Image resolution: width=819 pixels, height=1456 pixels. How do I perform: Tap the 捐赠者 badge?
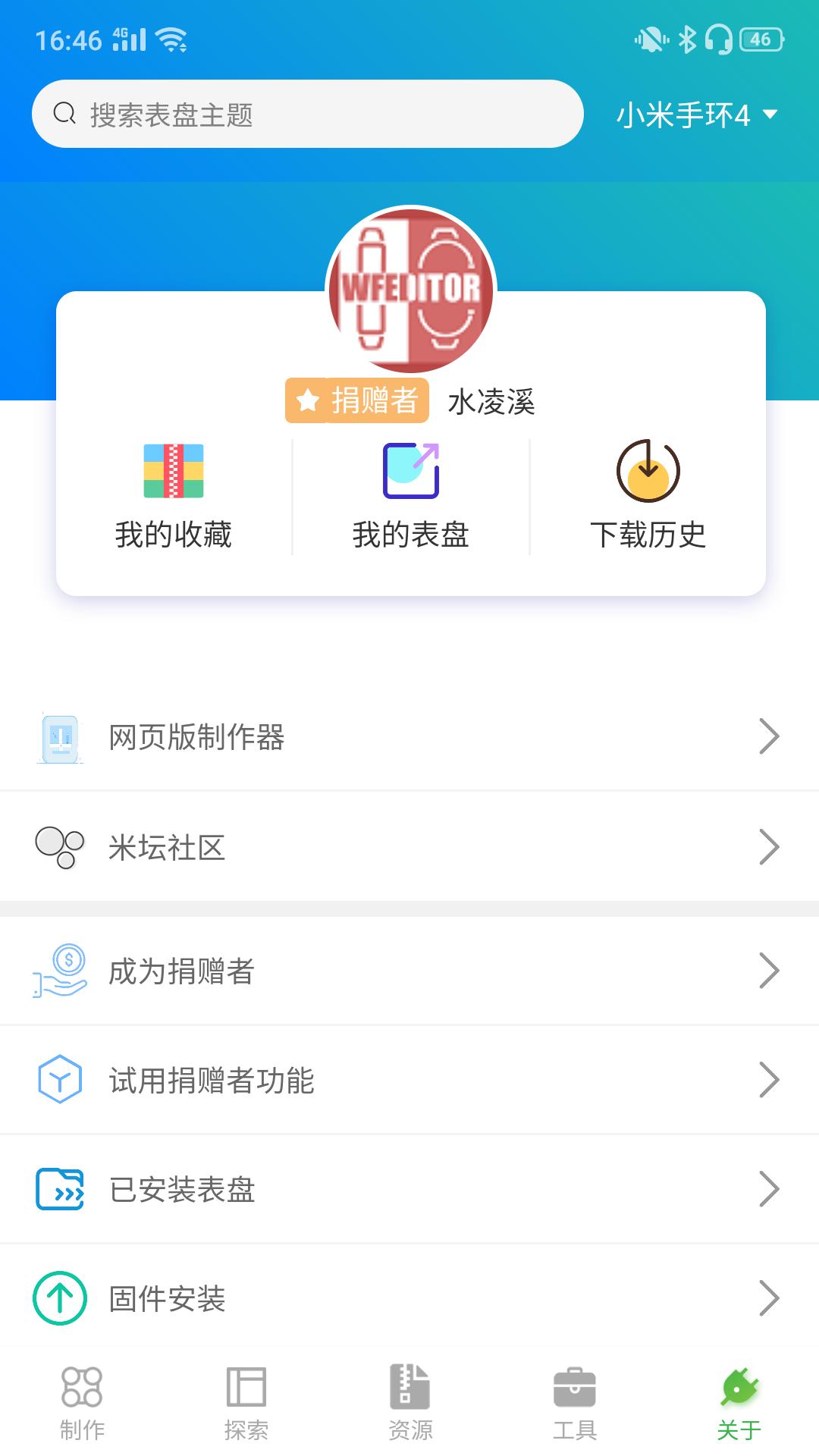point(357,400)
